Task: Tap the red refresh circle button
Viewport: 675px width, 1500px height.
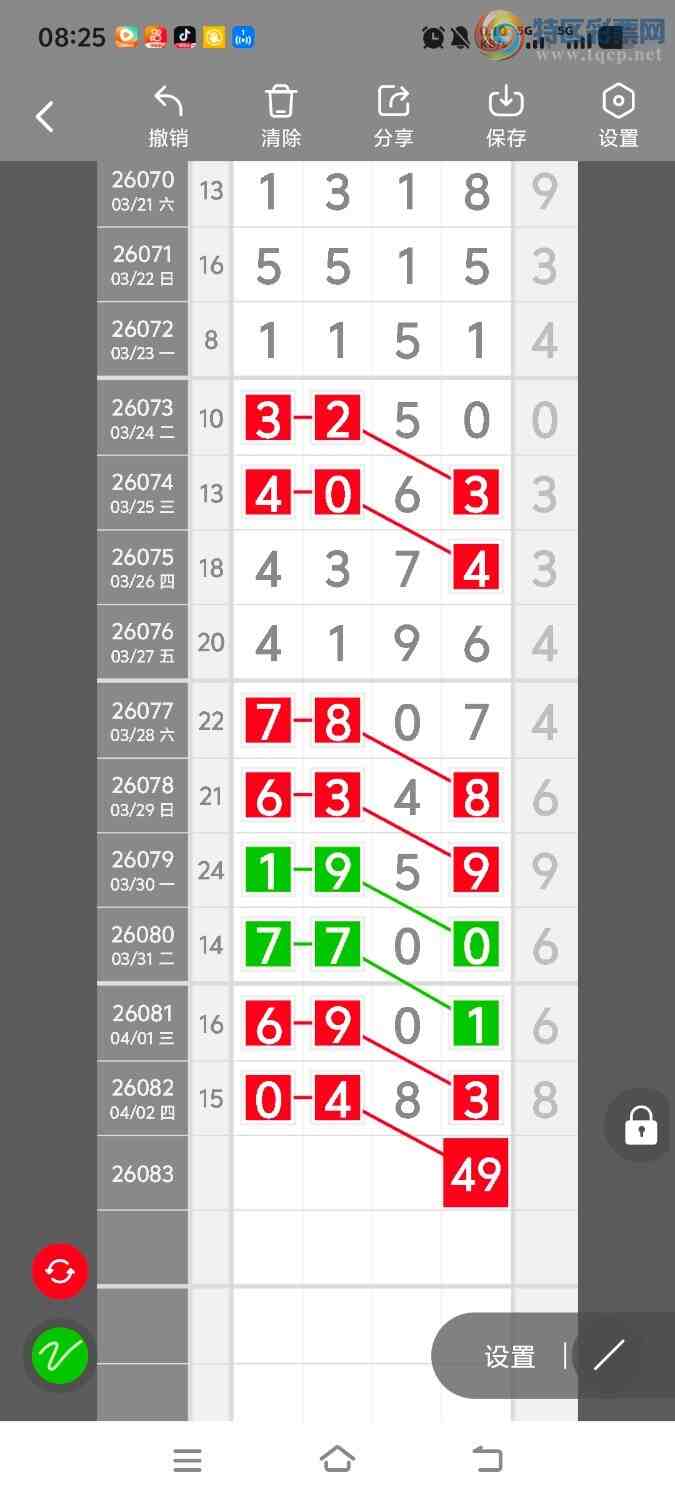Action: click(x=60, y=1272)
